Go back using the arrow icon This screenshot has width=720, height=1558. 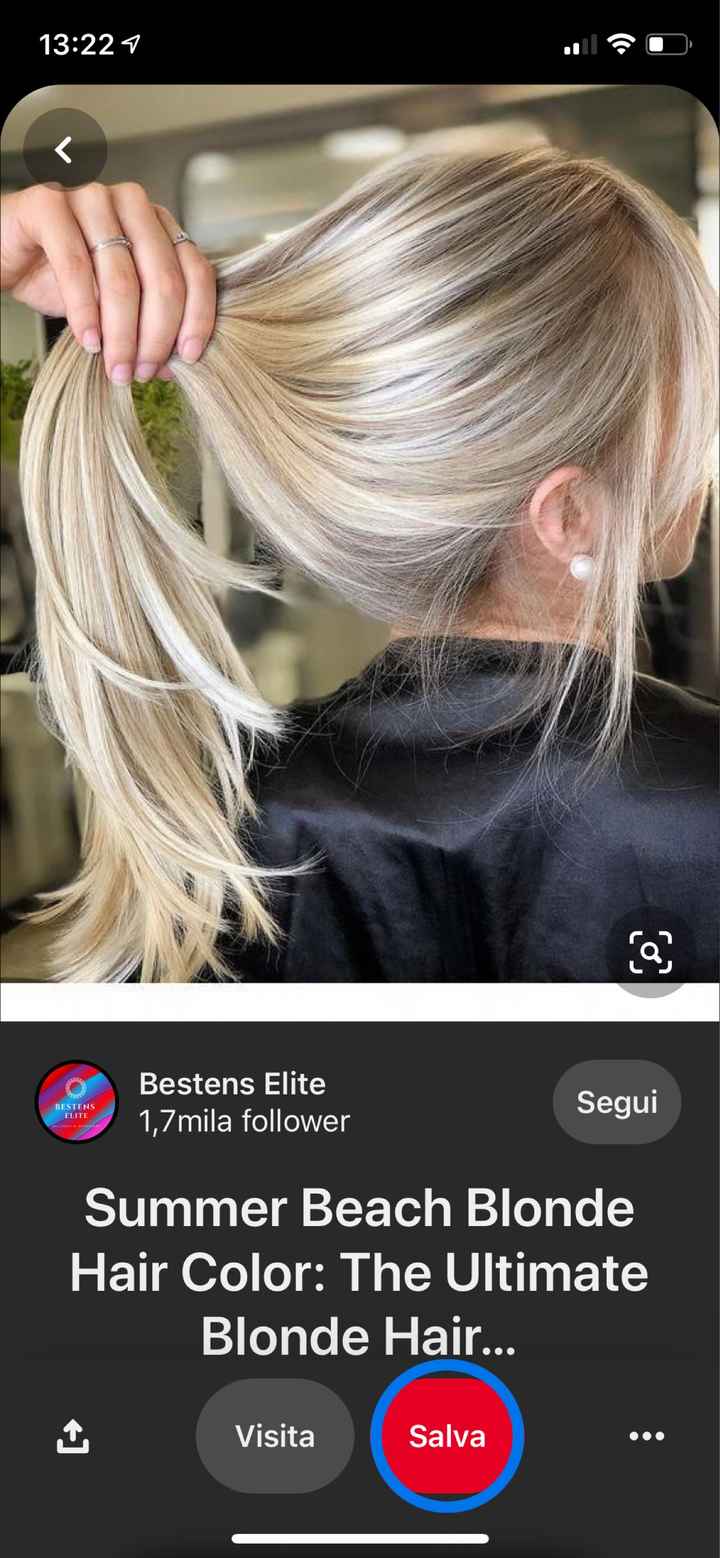(x=65, y=151)
